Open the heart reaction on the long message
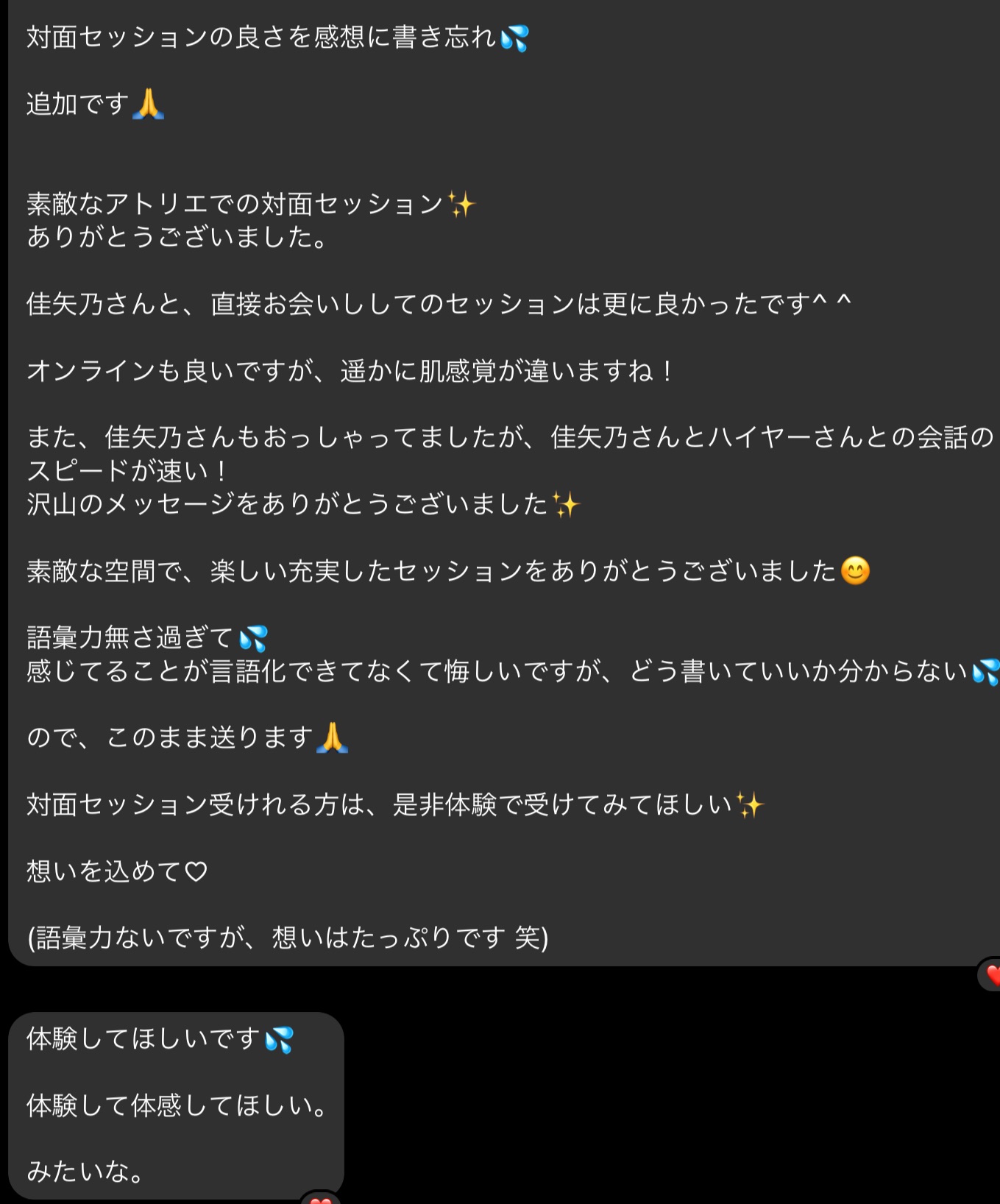This screenshot has width=1000, height=1204. pyautogui.click(x=991, y=976)
